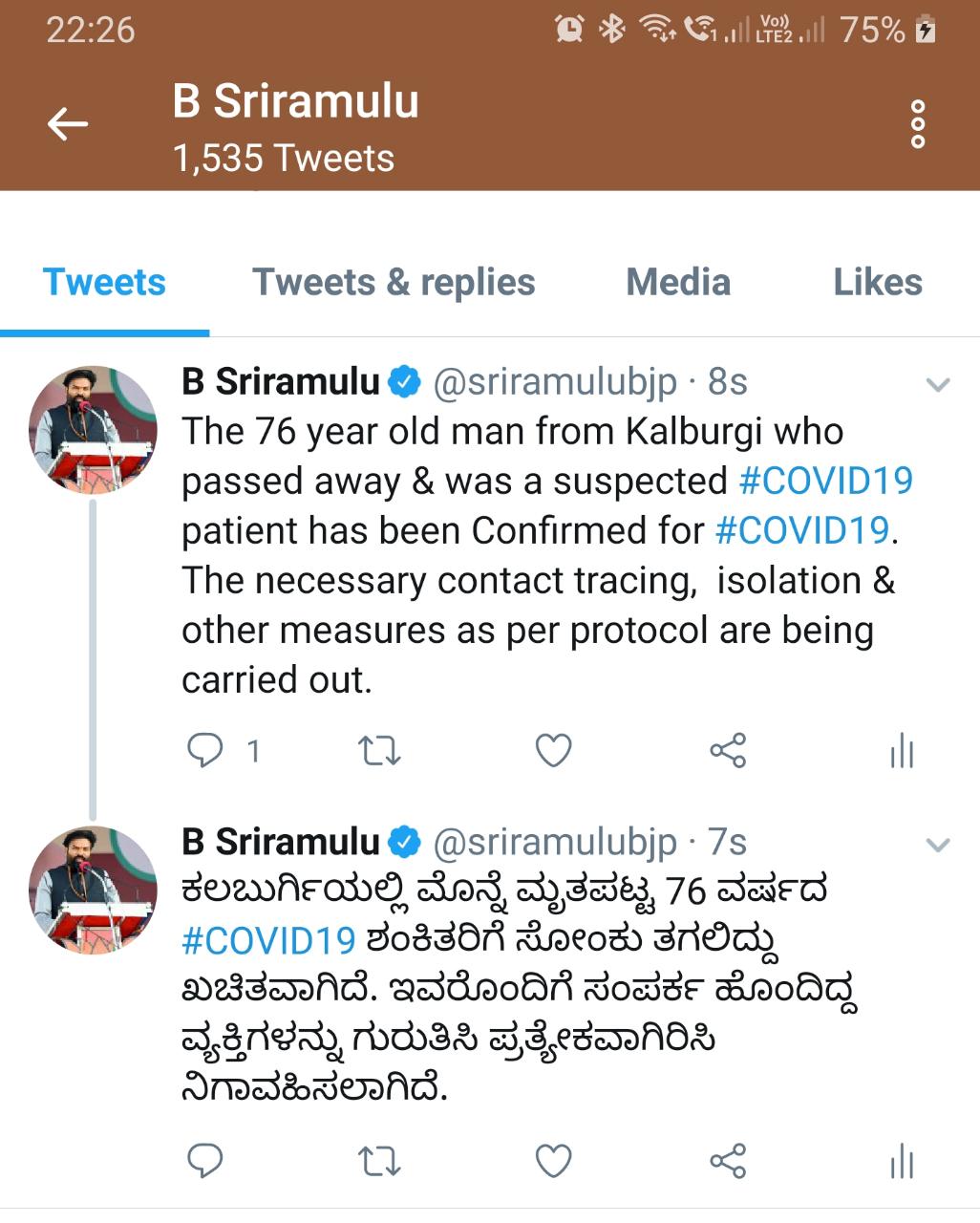
Task: Switch to the Media tab
Action: pyautogui.click(x=678, y=283)
